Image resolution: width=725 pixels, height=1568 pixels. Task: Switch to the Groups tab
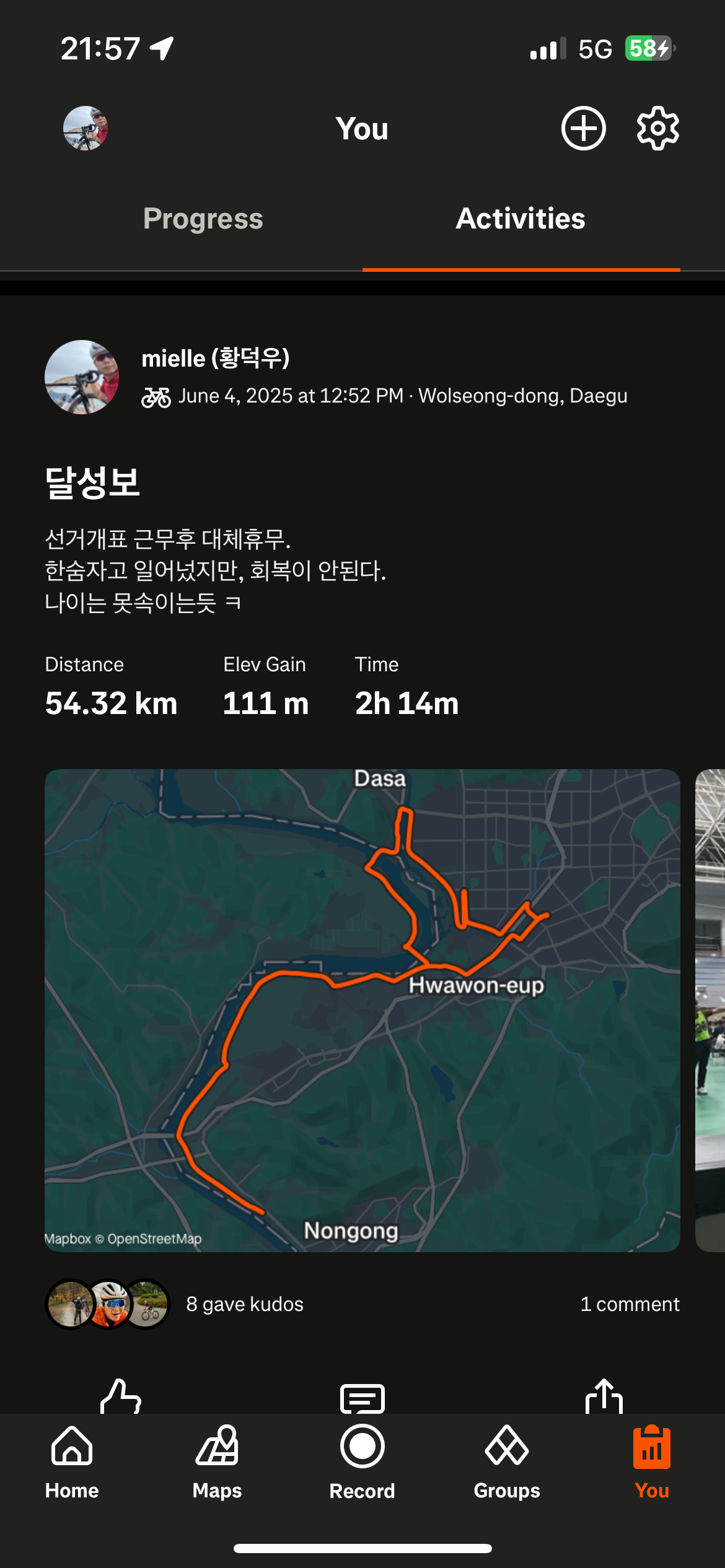[x=507, y=1463]
